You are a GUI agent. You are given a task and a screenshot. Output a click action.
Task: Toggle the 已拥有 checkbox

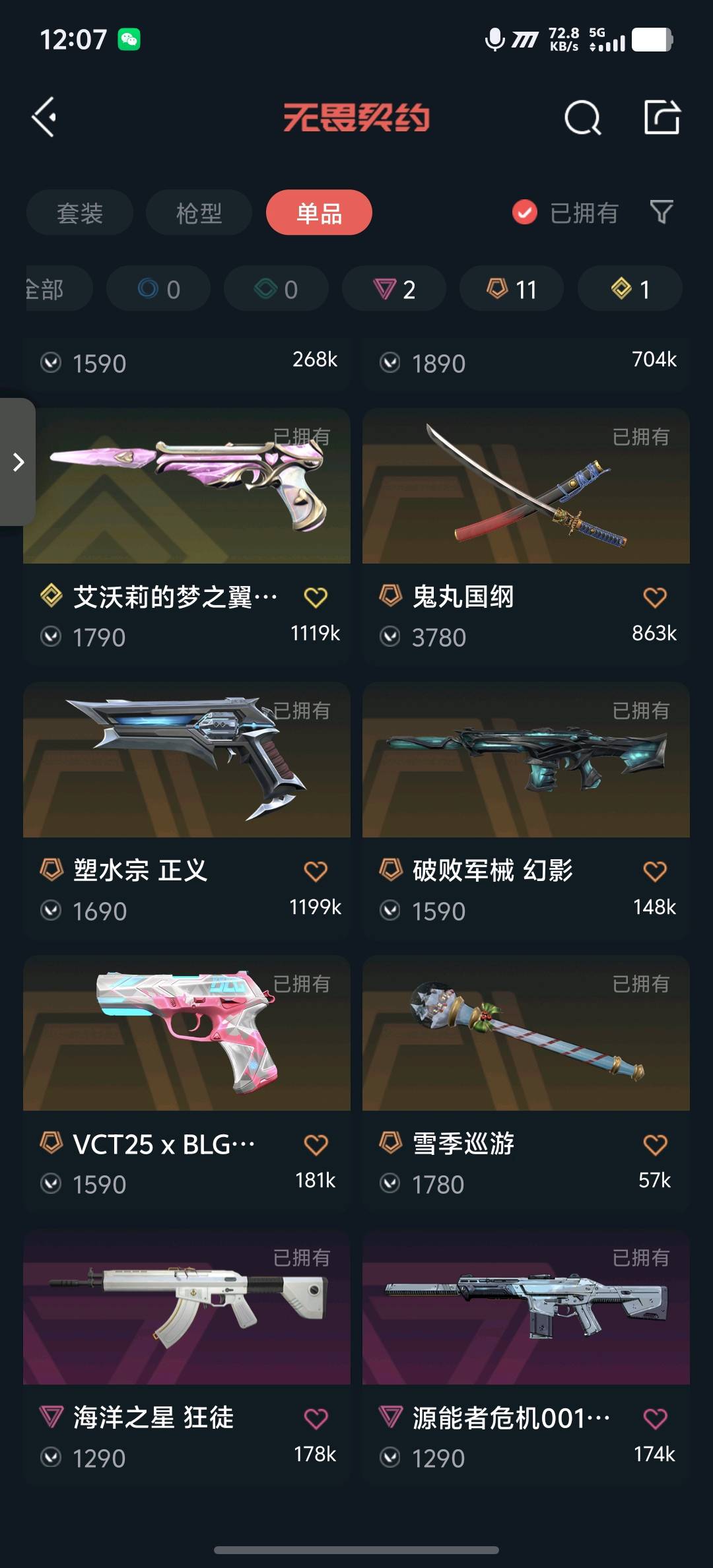[x=525, y=212]
